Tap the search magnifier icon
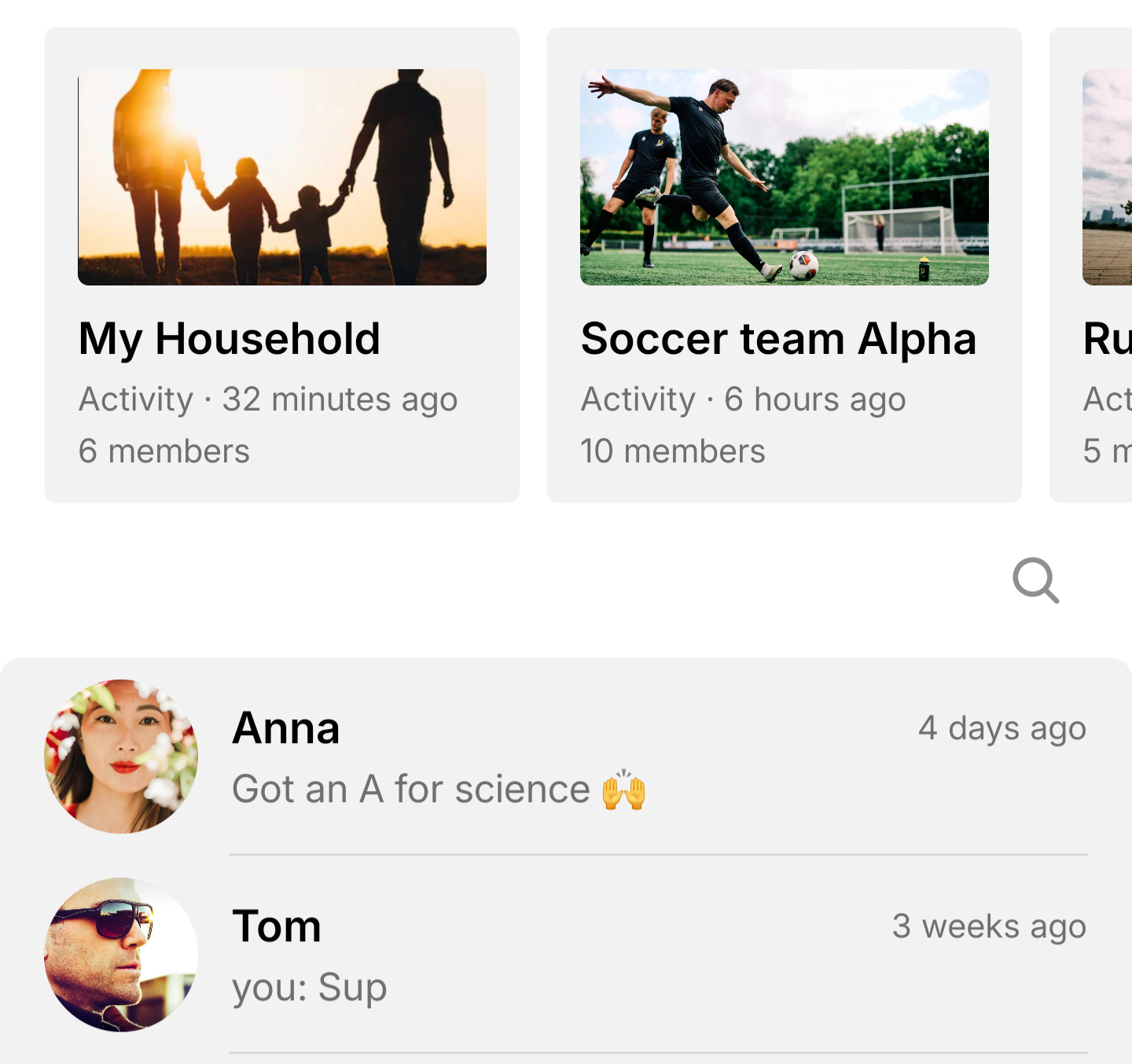The height and width of the screenshot is (1064, 1132). (1035, 580)
